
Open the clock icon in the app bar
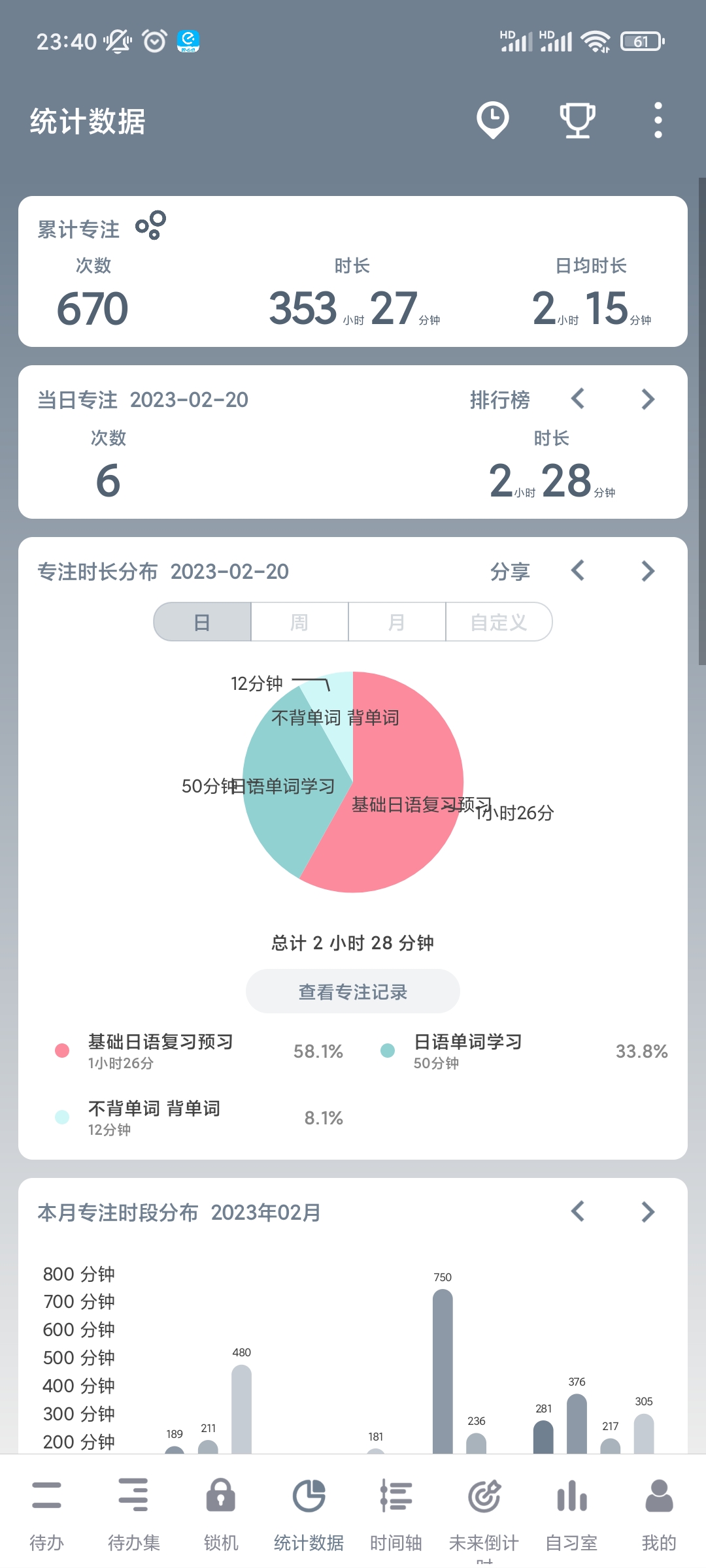492,120
